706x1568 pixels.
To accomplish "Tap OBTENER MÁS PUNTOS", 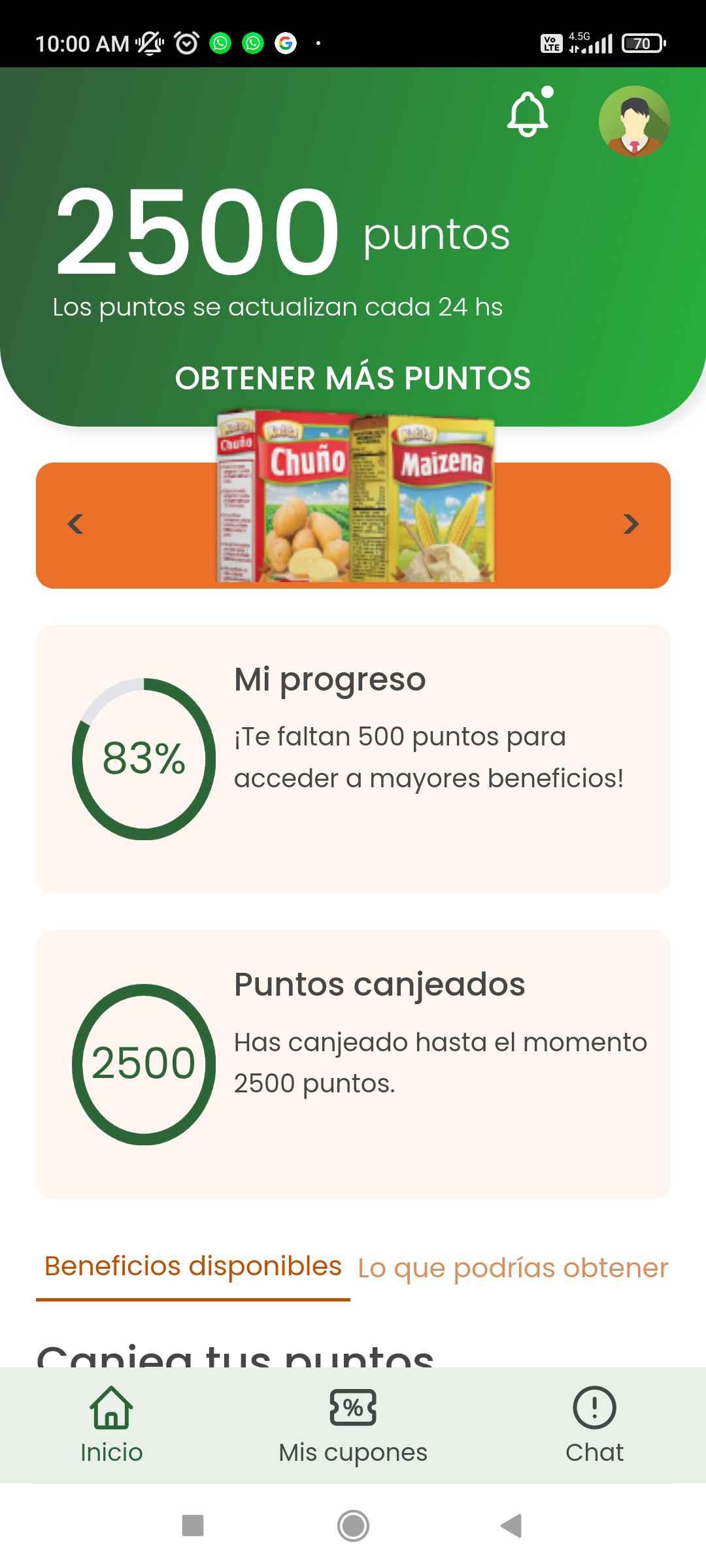I will [x=353, y=378].
